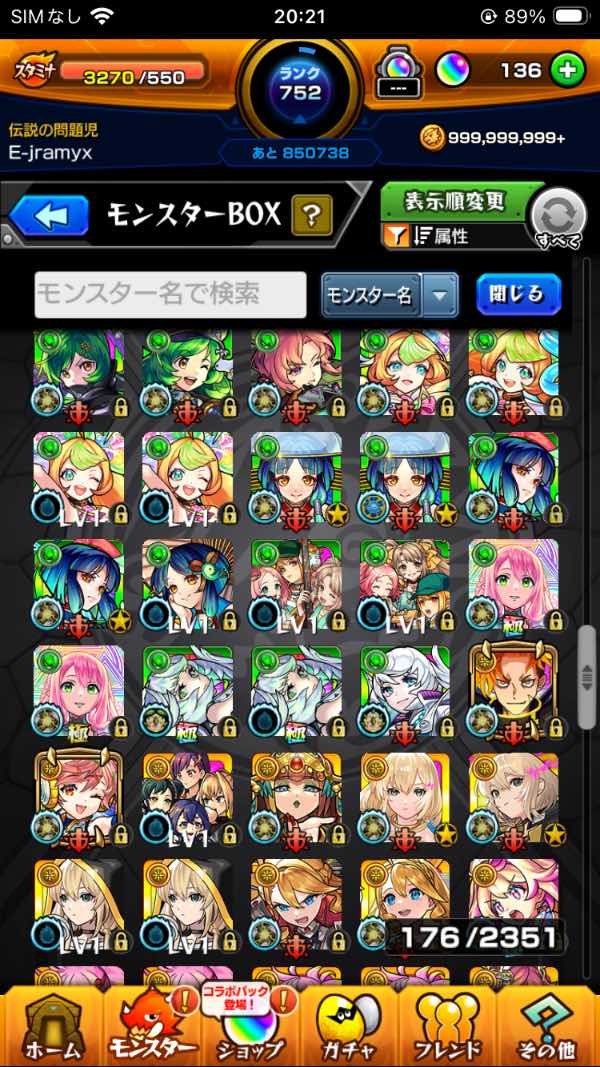Close the search panel with 閉じる
600x1067 pixels.
(x=518, y=295)
